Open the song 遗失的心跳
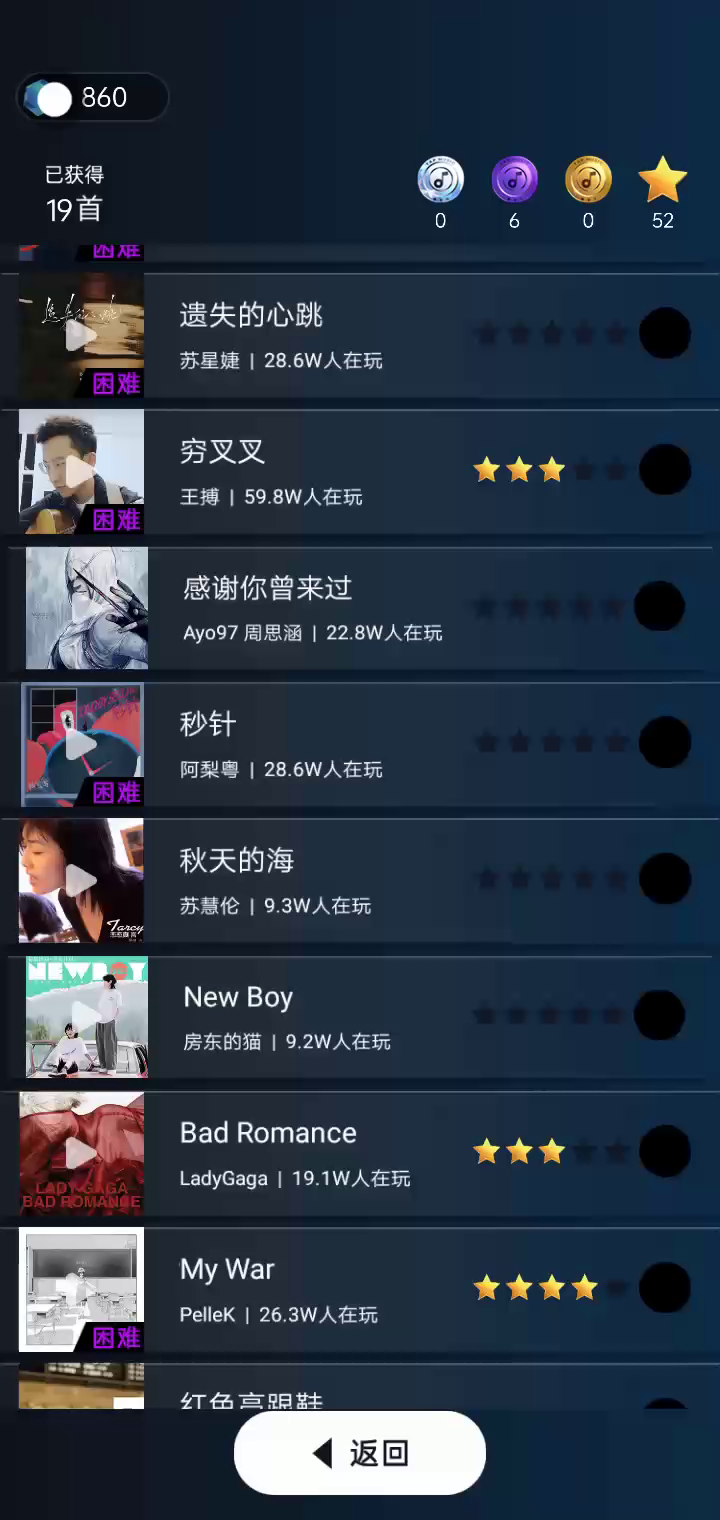 [300, 335]
